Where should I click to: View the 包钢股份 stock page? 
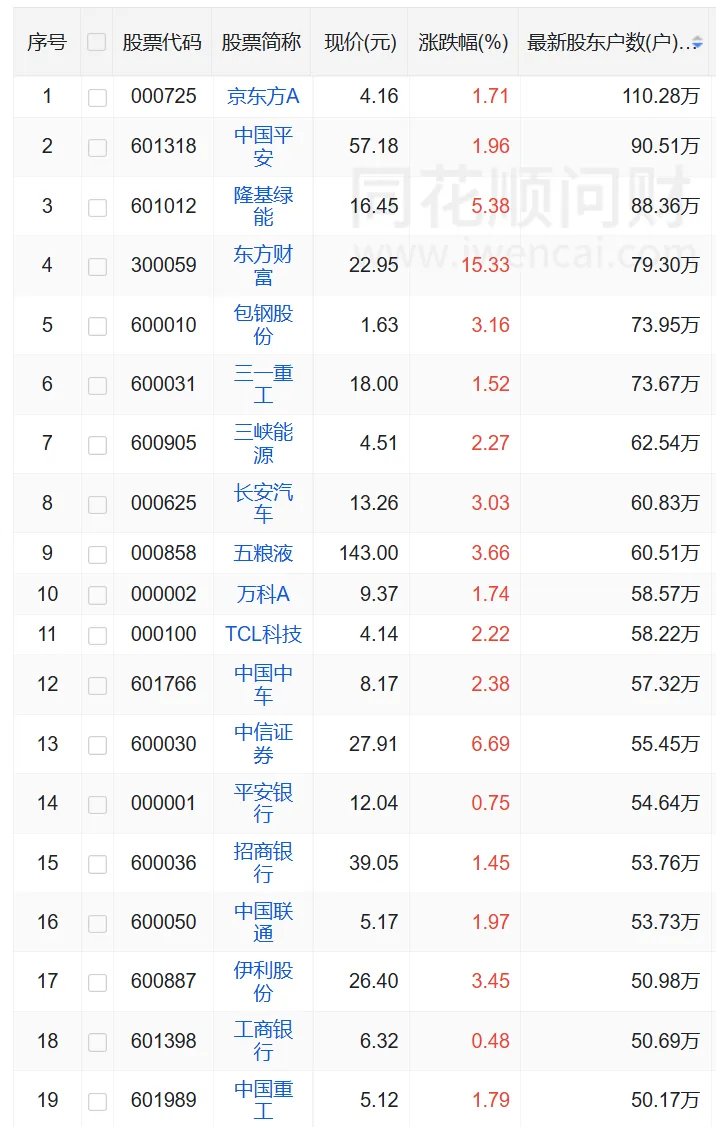pyautogui.click(x=263, y=325)
